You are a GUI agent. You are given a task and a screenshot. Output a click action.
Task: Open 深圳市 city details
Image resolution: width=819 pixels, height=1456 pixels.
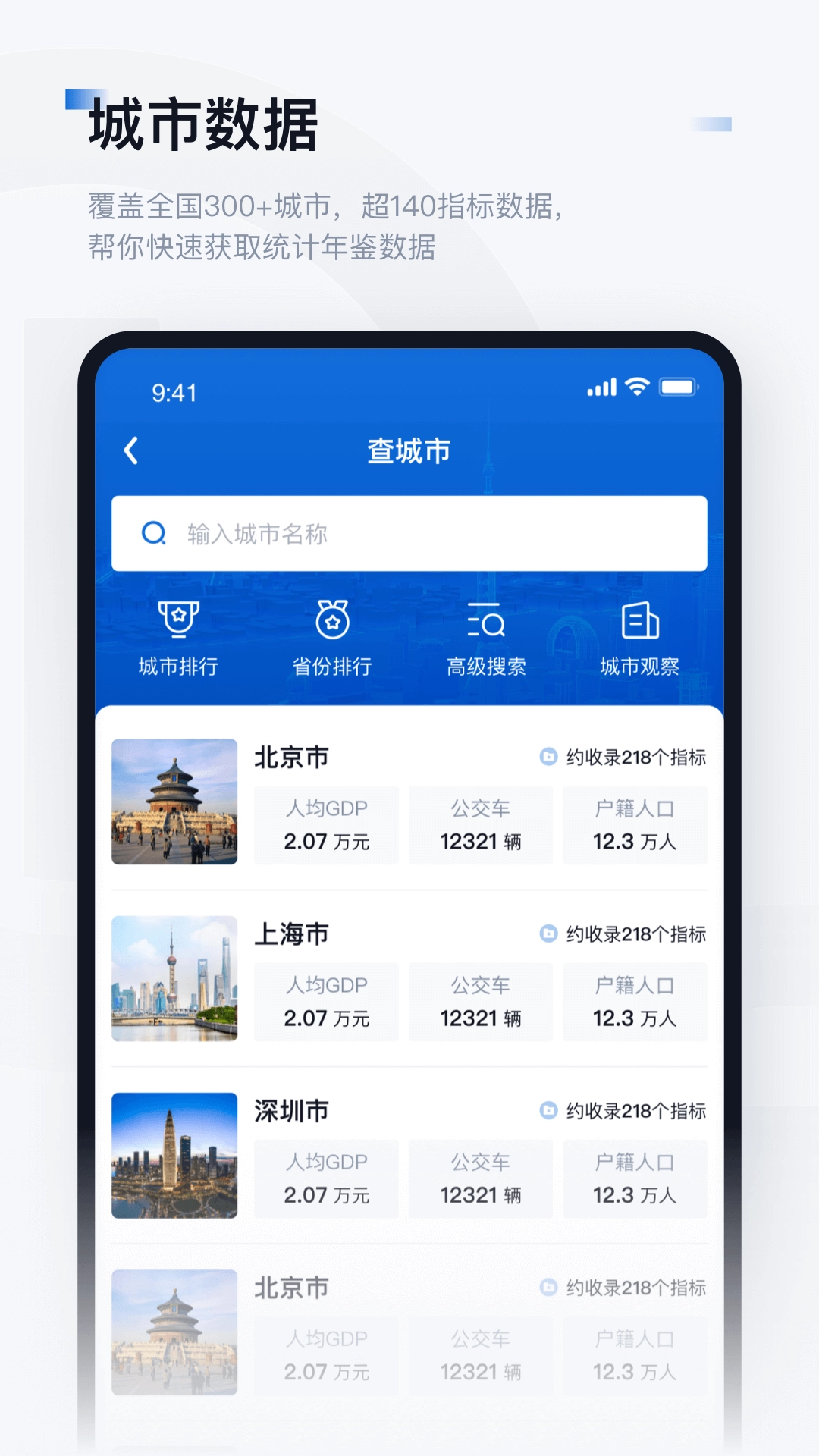pos(291,1111)
